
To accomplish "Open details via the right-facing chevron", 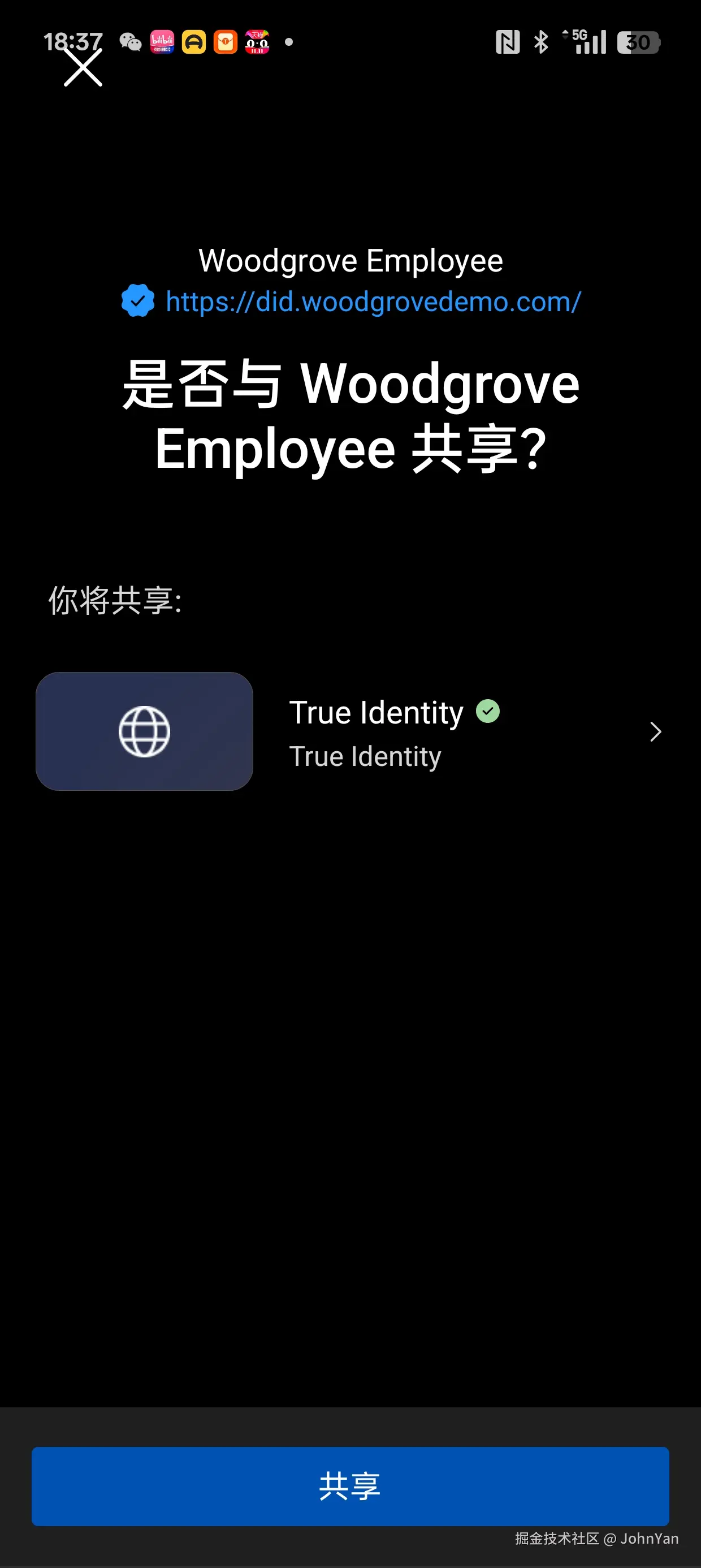I will (655, 733).
